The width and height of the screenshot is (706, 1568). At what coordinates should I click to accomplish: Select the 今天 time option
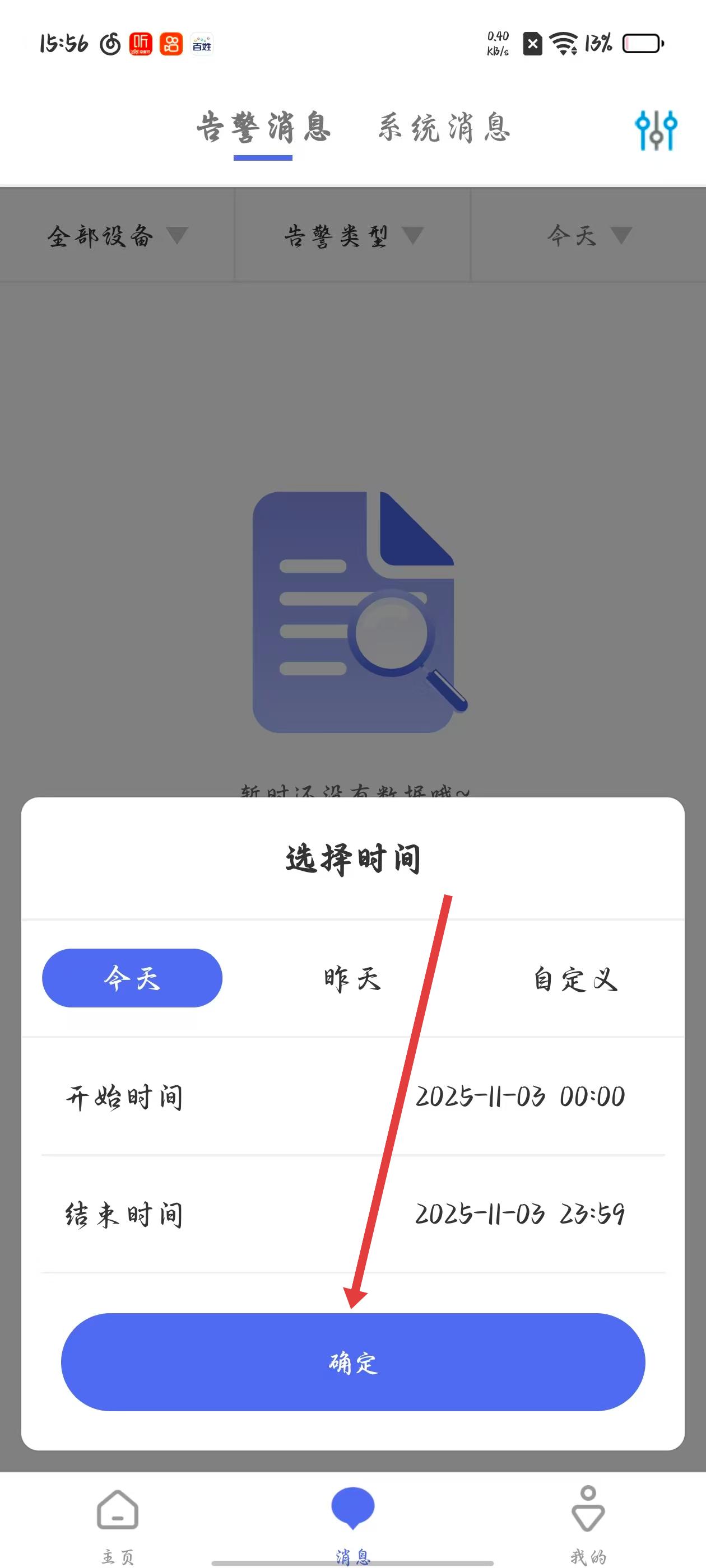[x=132, y=978]
